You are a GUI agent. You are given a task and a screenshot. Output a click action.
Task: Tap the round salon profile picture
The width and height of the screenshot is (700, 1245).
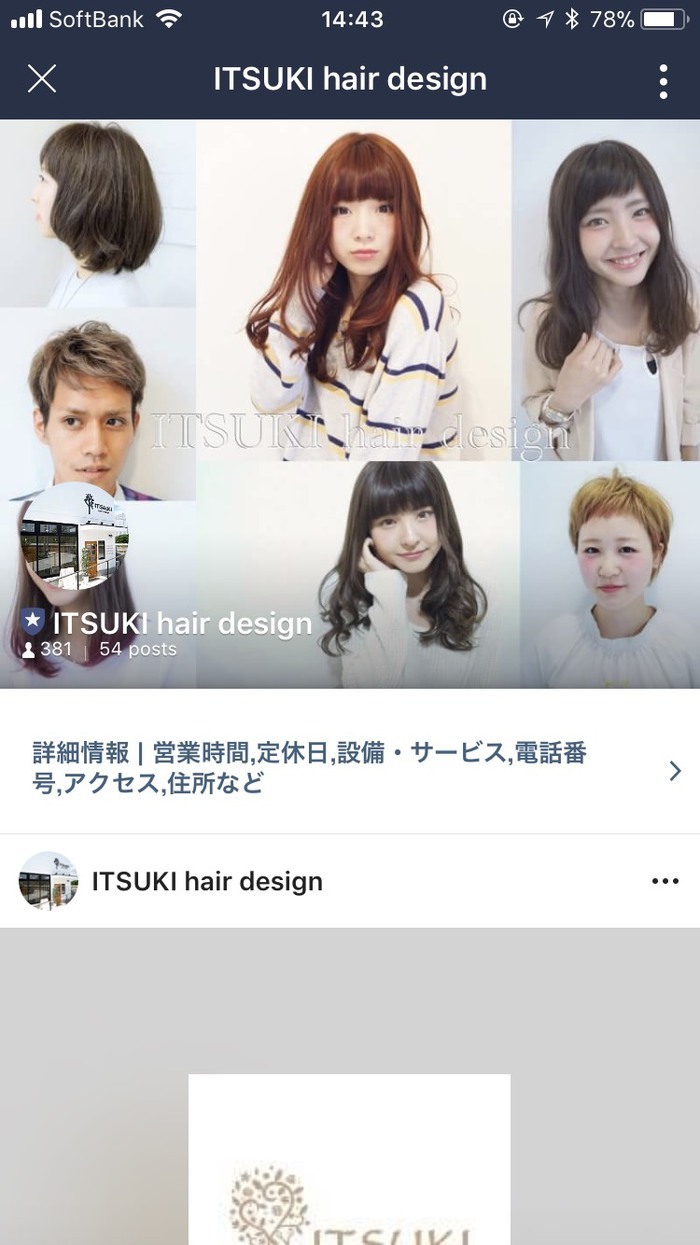(x=75, y=536)
